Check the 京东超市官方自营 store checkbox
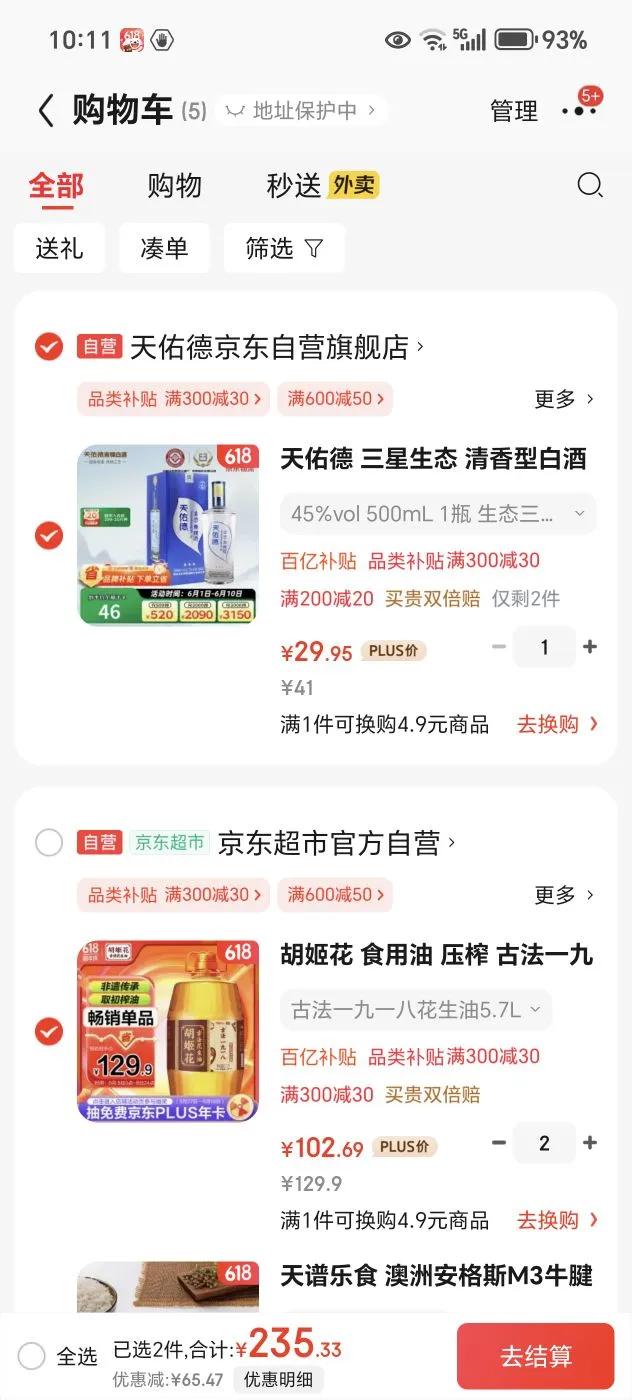 49,843
